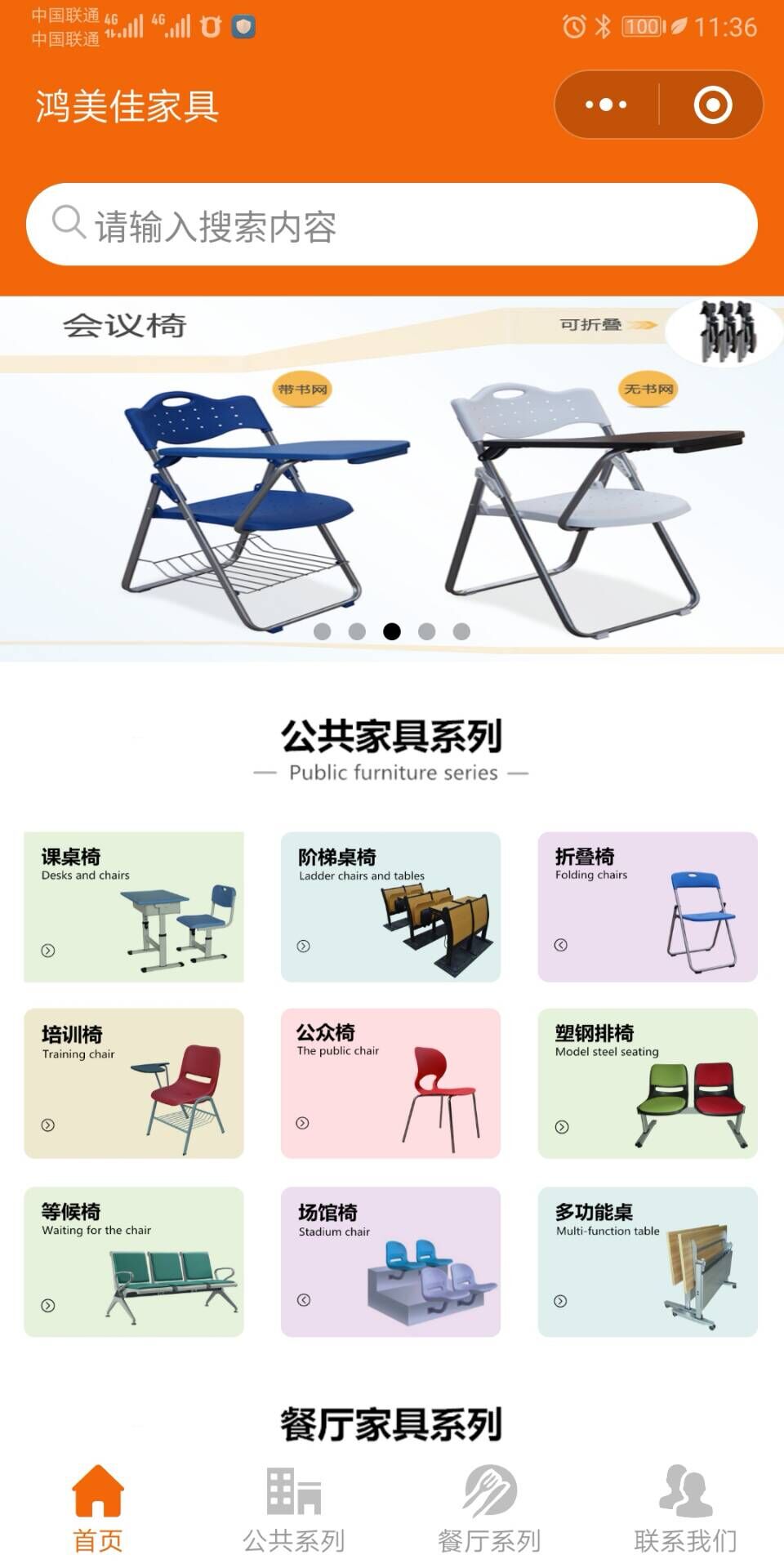Open the 课桌椅 Desks and chairs card
This screenshot has height=1568, width=784.
(x=134, y=906)
